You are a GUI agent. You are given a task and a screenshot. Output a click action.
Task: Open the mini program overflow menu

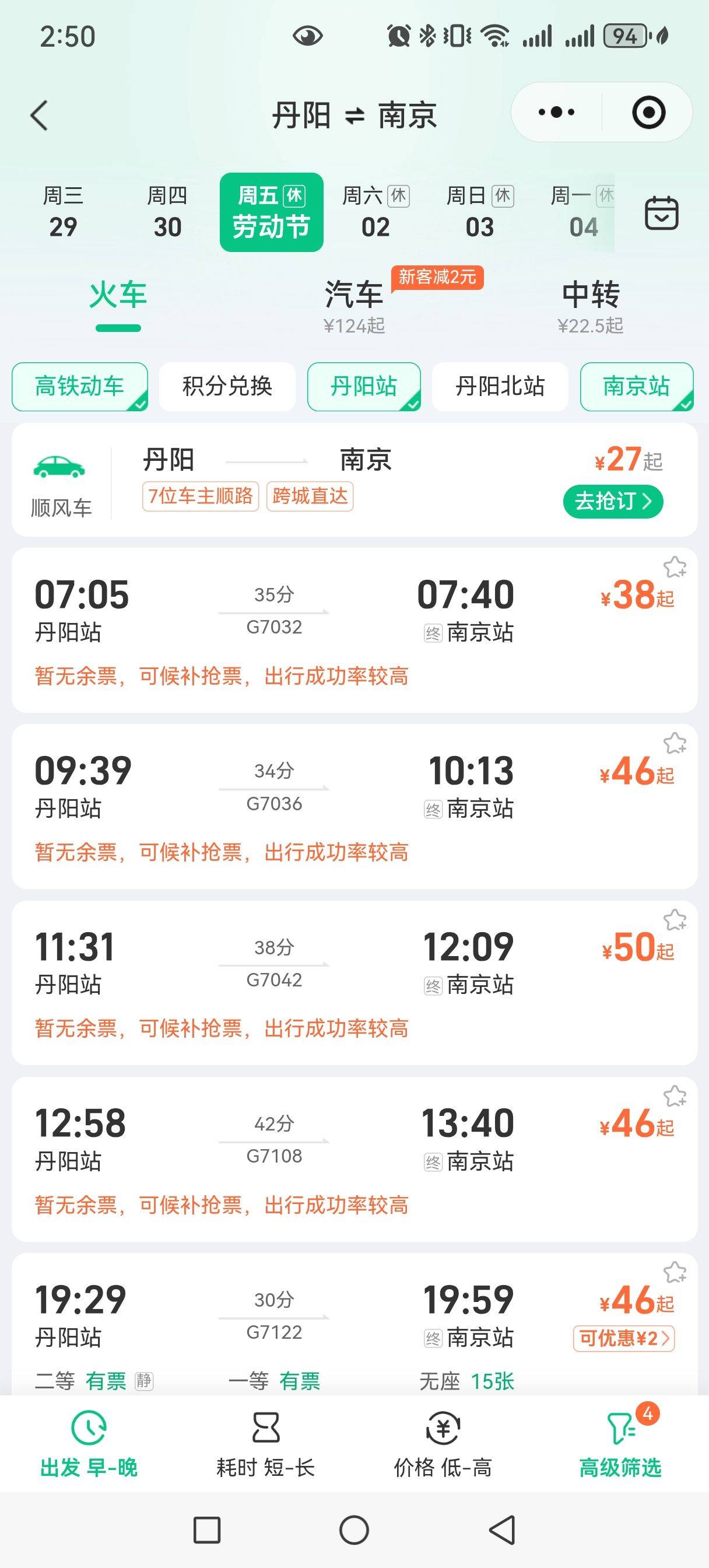(x=556, y=113)
